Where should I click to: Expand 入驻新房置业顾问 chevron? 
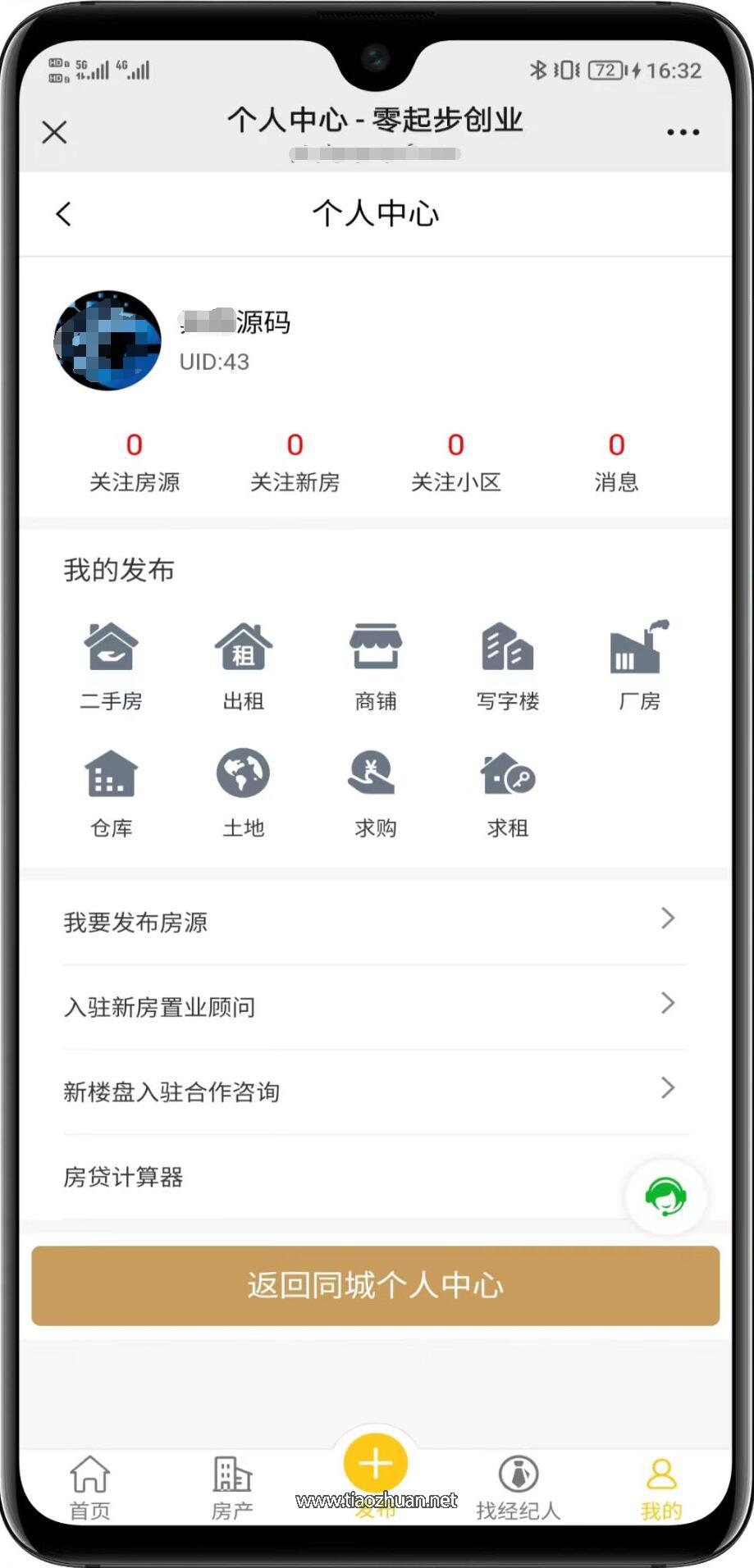[666, 1004]
